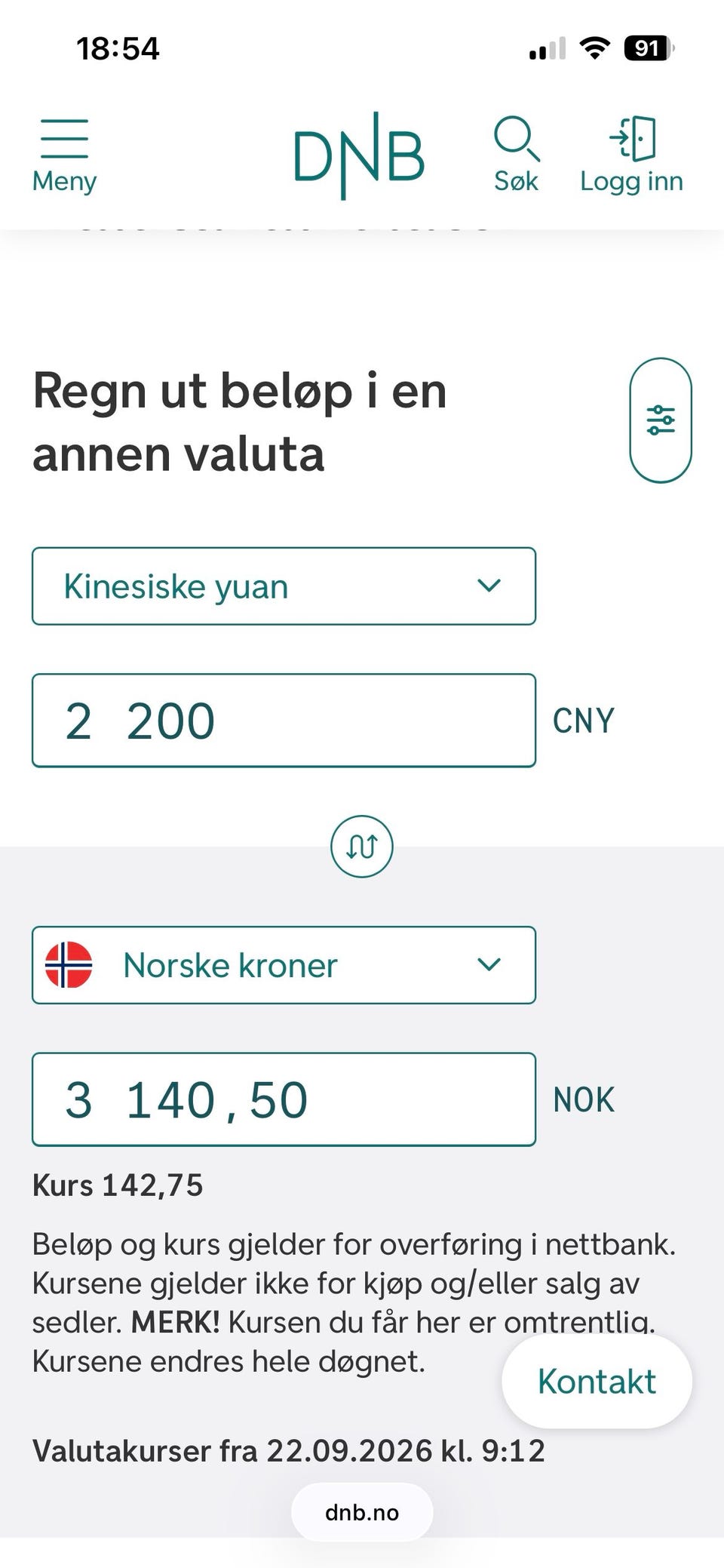Open the Søk search icon
The image size is (724, 1568).
pyautogui.click(x=517, y=155)
